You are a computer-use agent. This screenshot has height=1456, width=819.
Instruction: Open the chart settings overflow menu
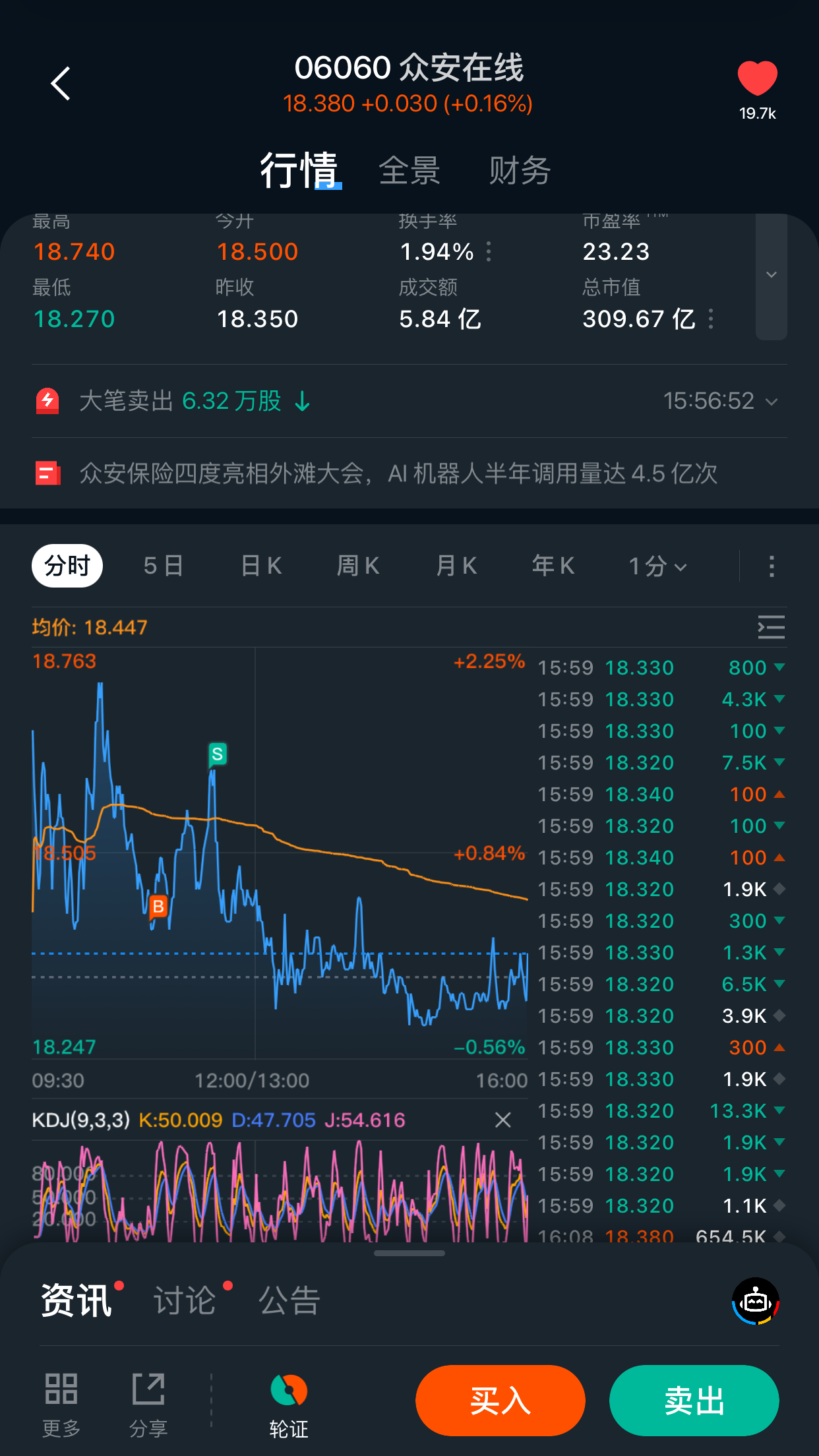tap(772, 566)
